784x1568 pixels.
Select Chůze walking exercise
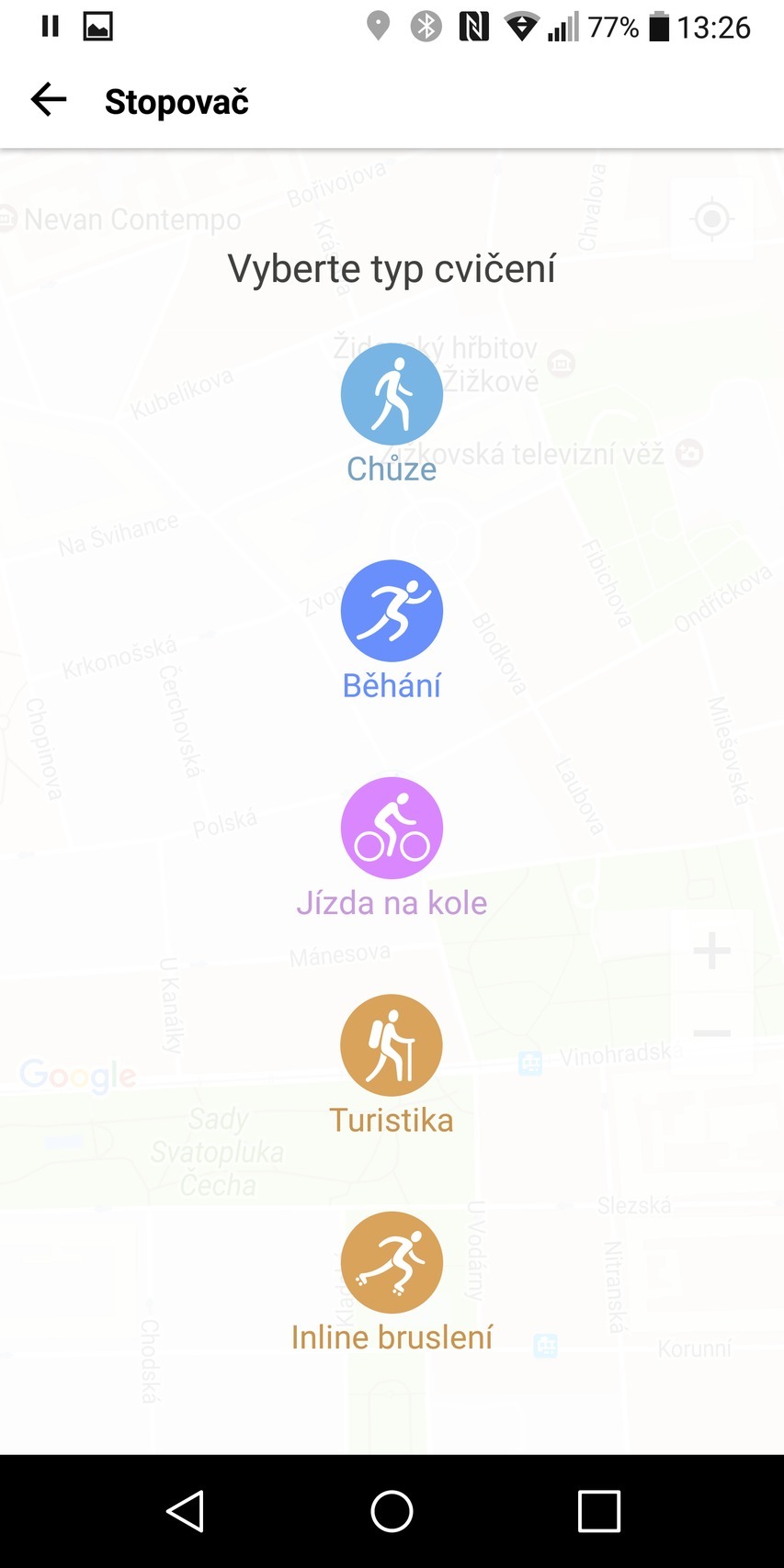click(392, 395)
